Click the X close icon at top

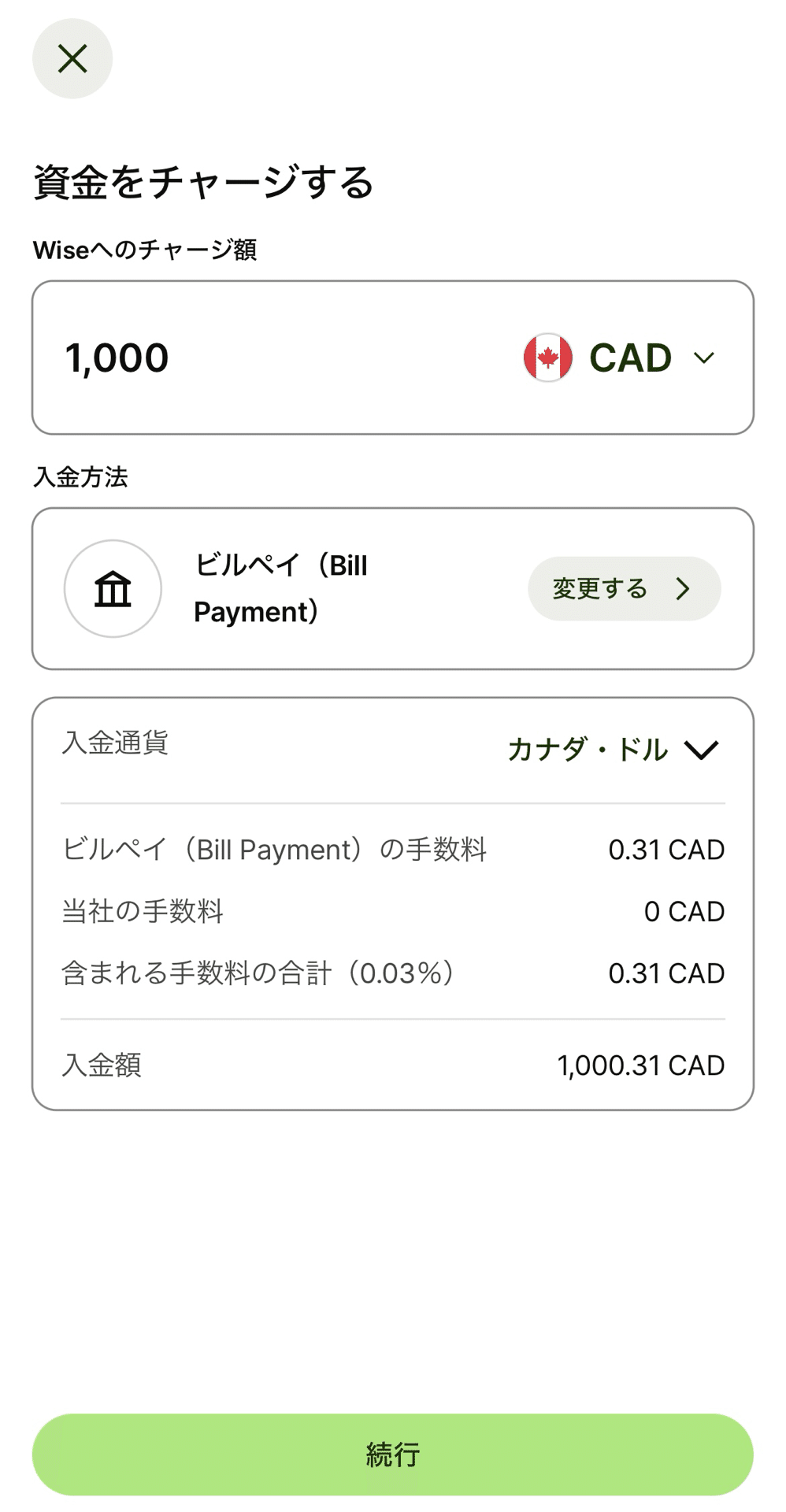coord(72,58)
